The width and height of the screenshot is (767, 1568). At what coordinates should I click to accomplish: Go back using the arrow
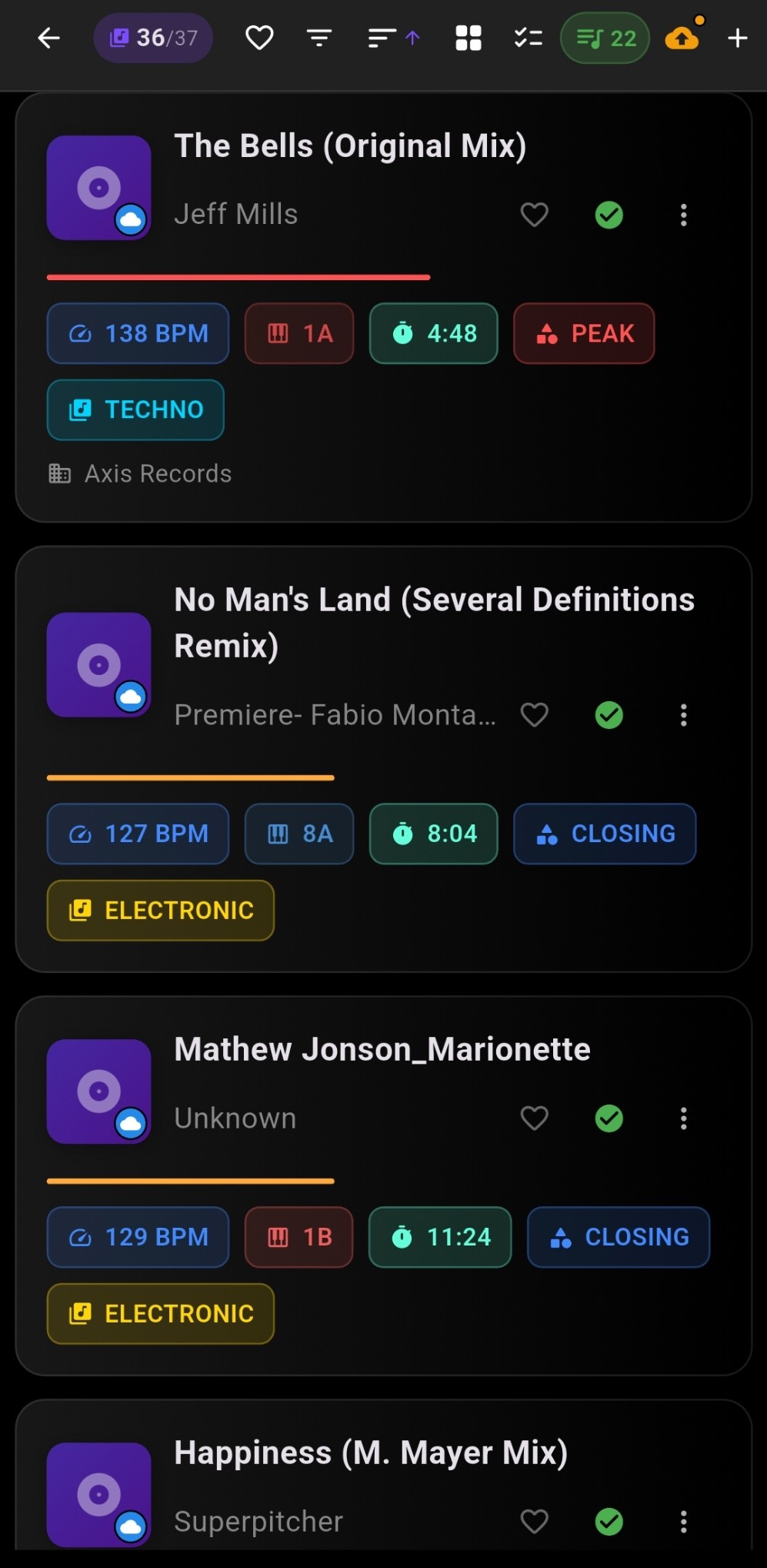(x=48, y=38)
